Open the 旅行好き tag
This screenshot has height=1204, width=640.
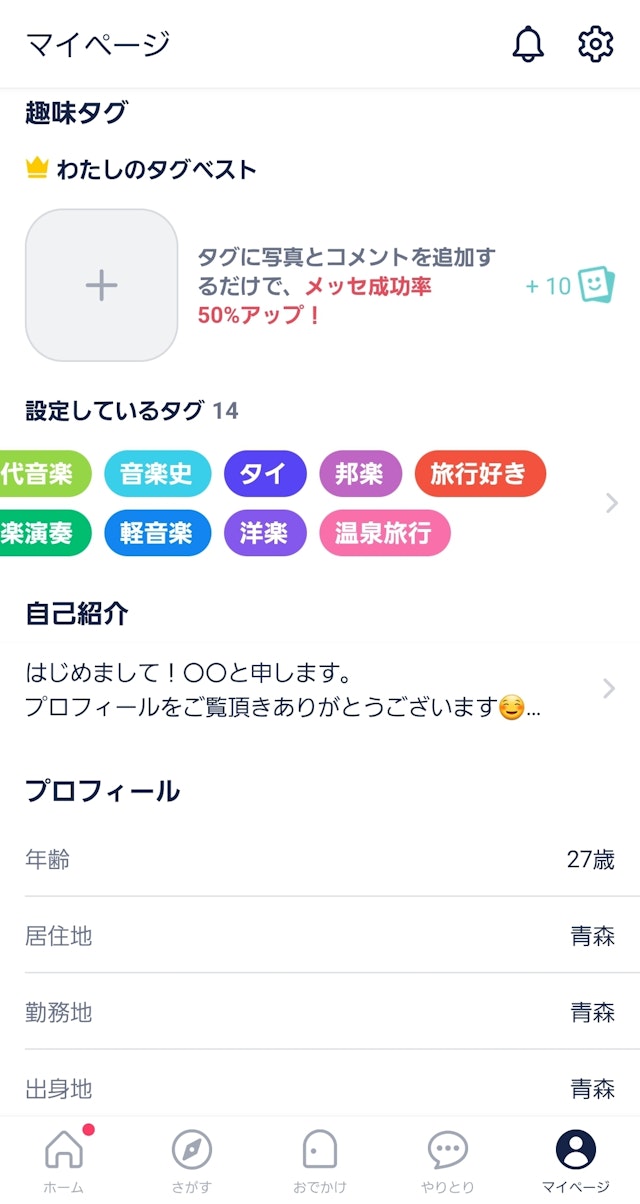479,473
